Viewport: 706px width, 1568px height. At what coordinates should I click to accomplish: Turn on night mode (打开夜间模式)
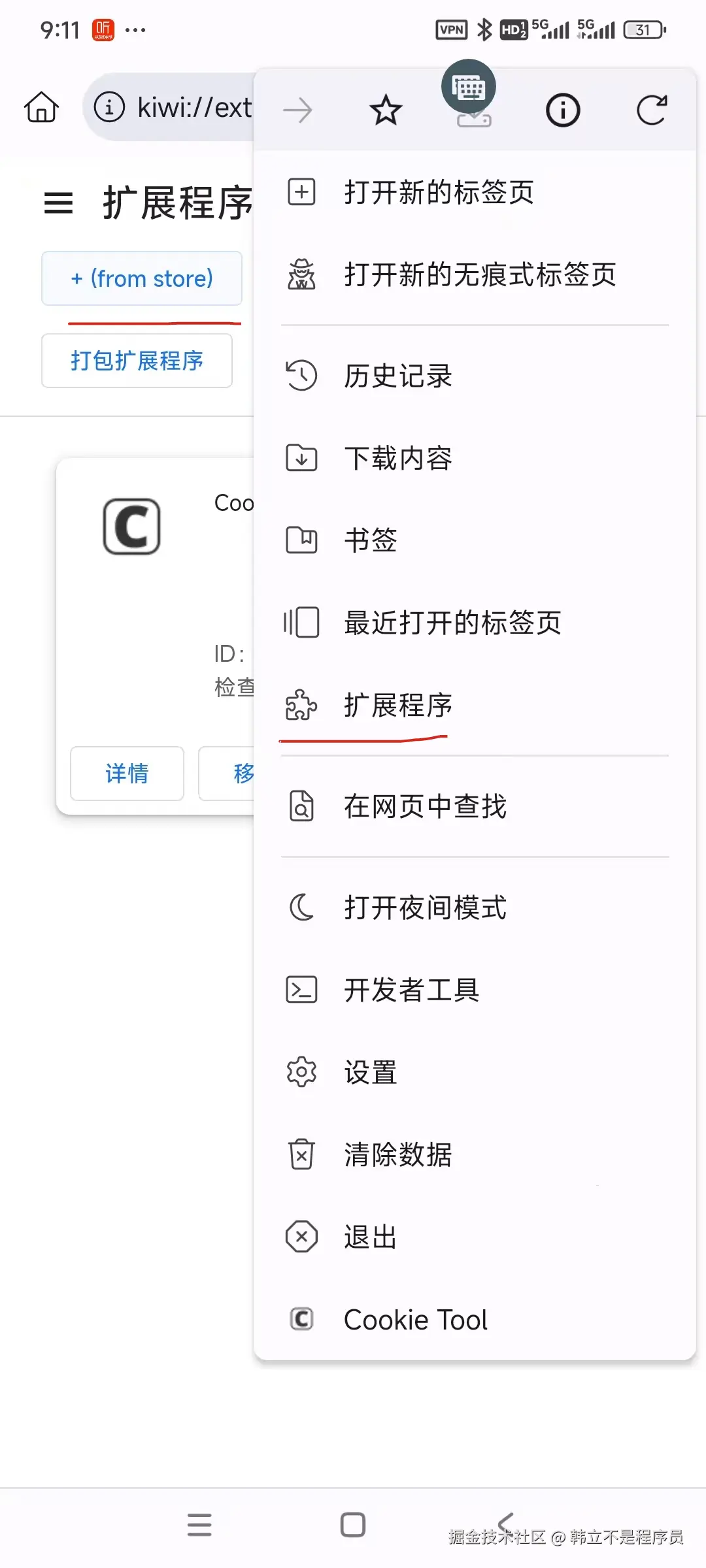425,907
